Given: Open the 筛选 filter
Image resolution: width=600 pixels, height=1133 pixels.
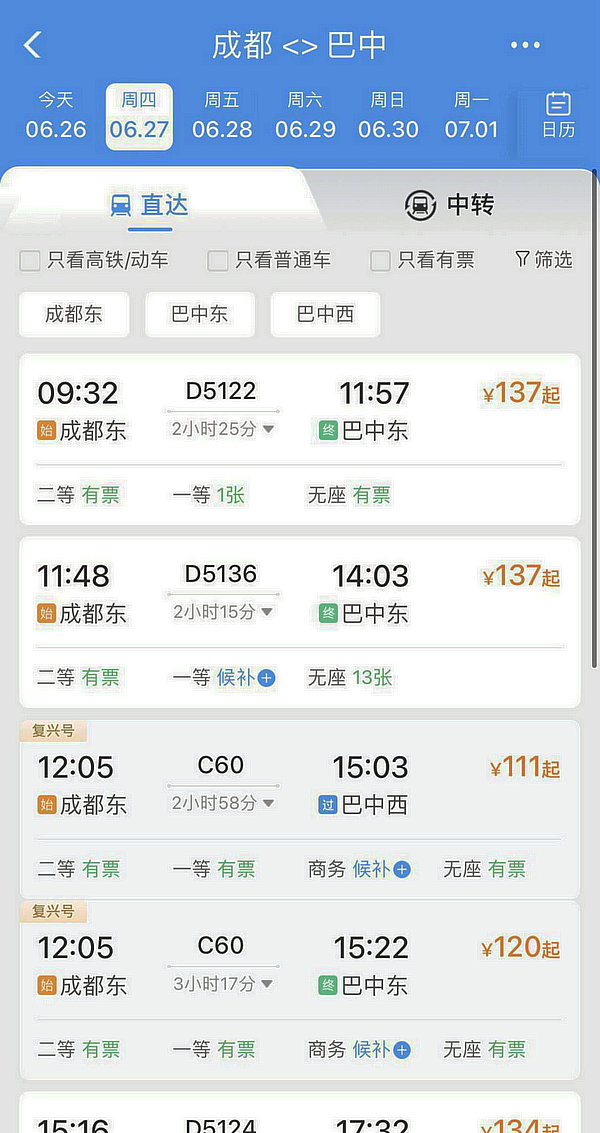Looking at the screenshot, I should pyautogui.click(x=544, y=260).
